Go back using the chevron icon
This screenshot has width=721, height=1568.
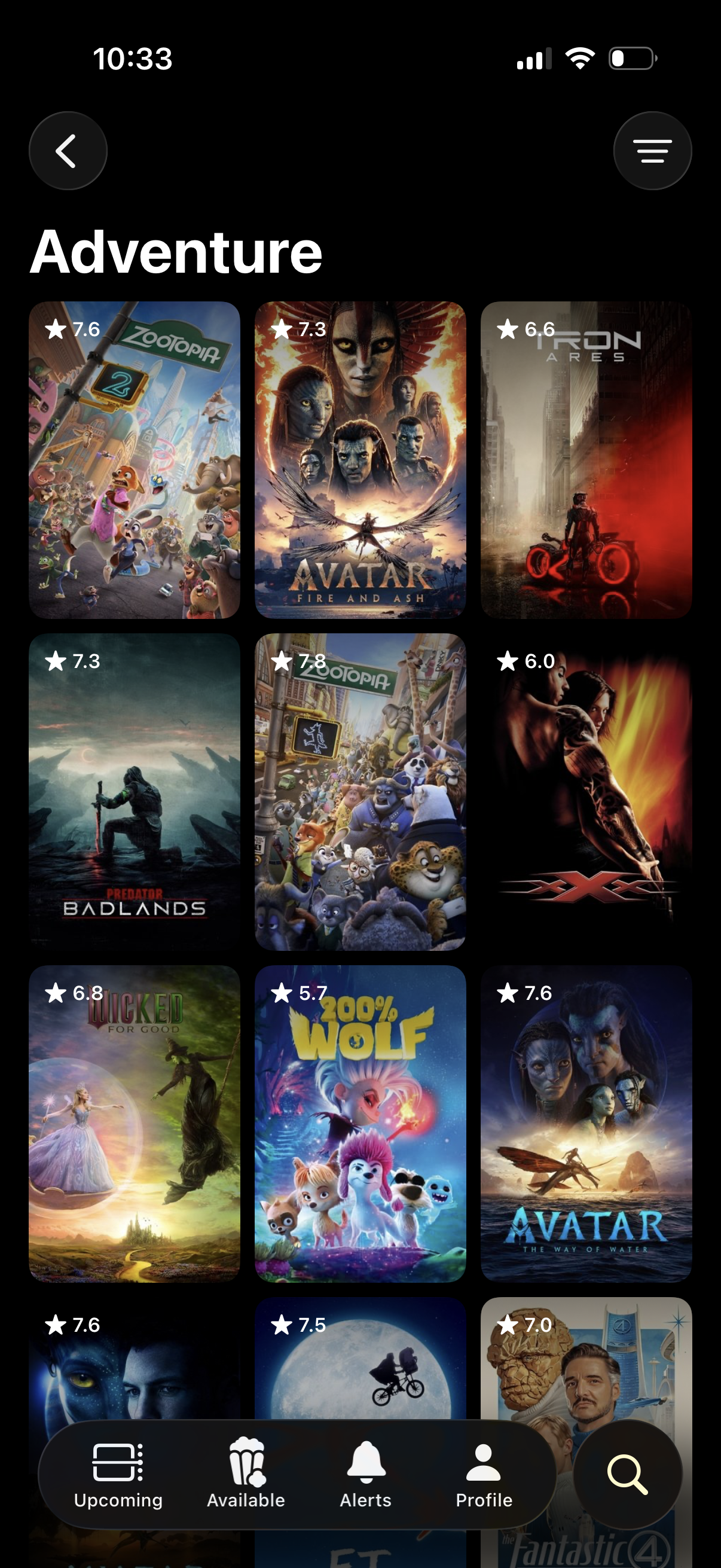pyautogui.click(x=68, y=150)
